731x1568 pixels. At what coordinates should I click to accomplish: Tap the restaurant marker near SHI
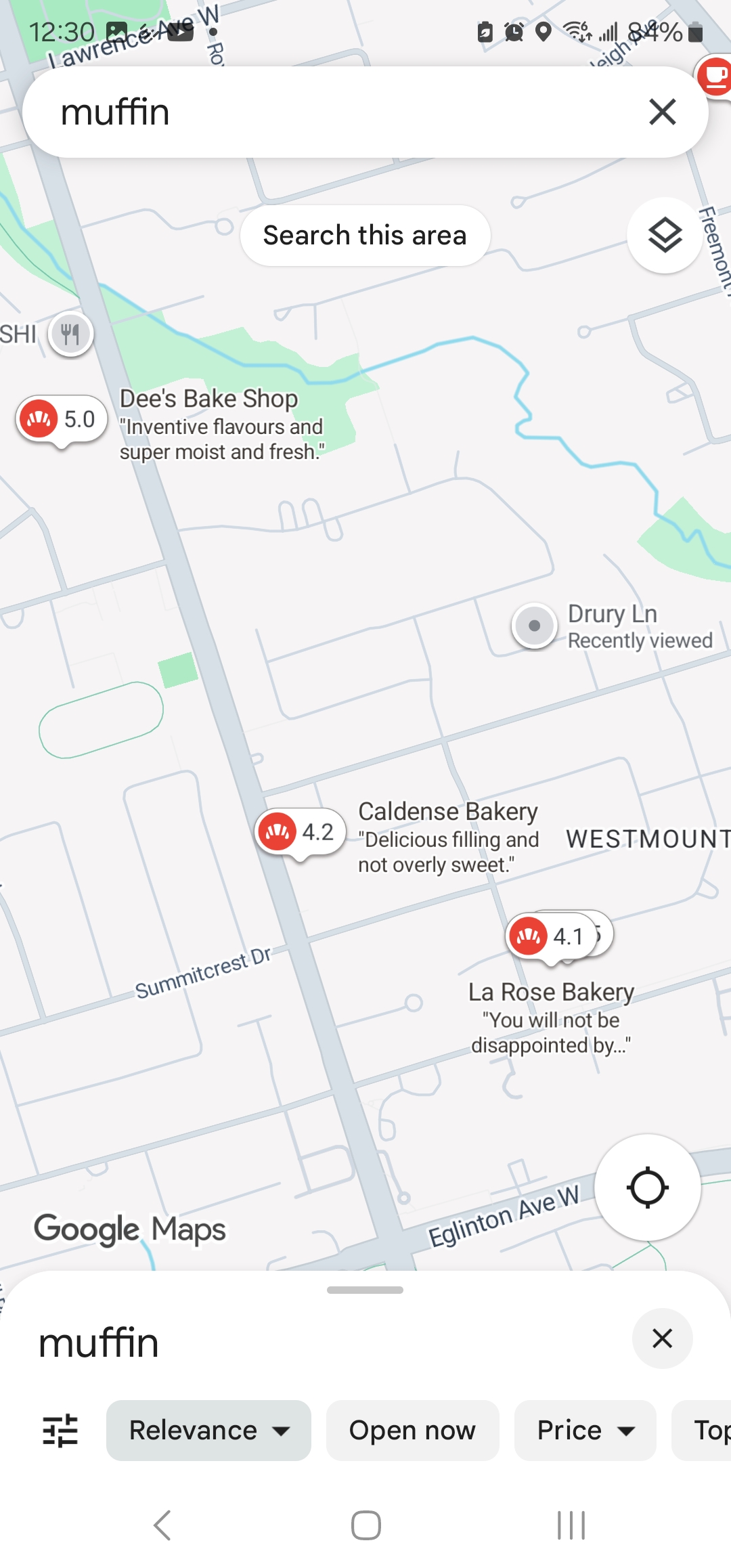point(70,334)
